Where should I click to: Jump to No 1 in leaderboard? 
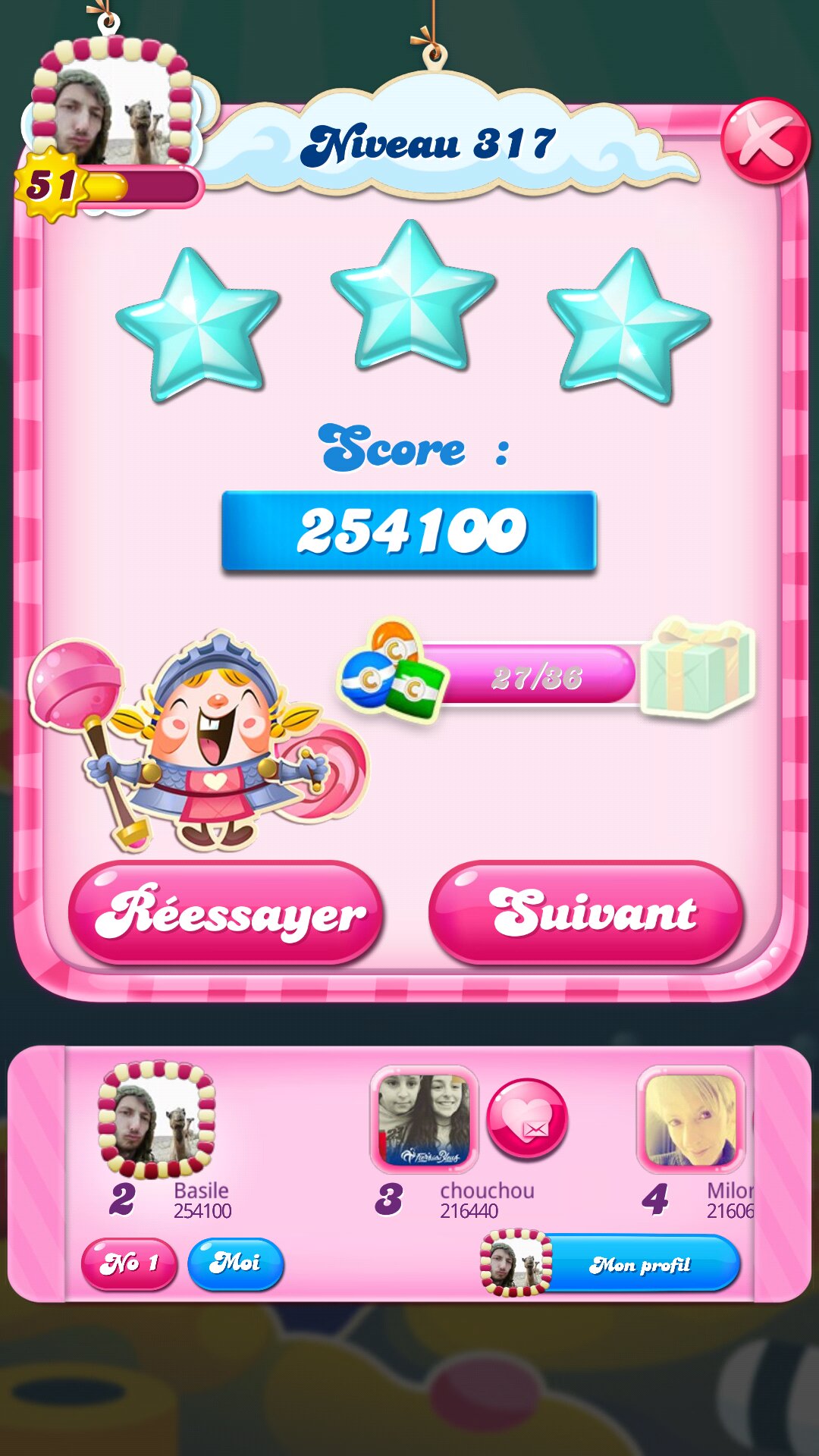click(x=129, y=1263)
